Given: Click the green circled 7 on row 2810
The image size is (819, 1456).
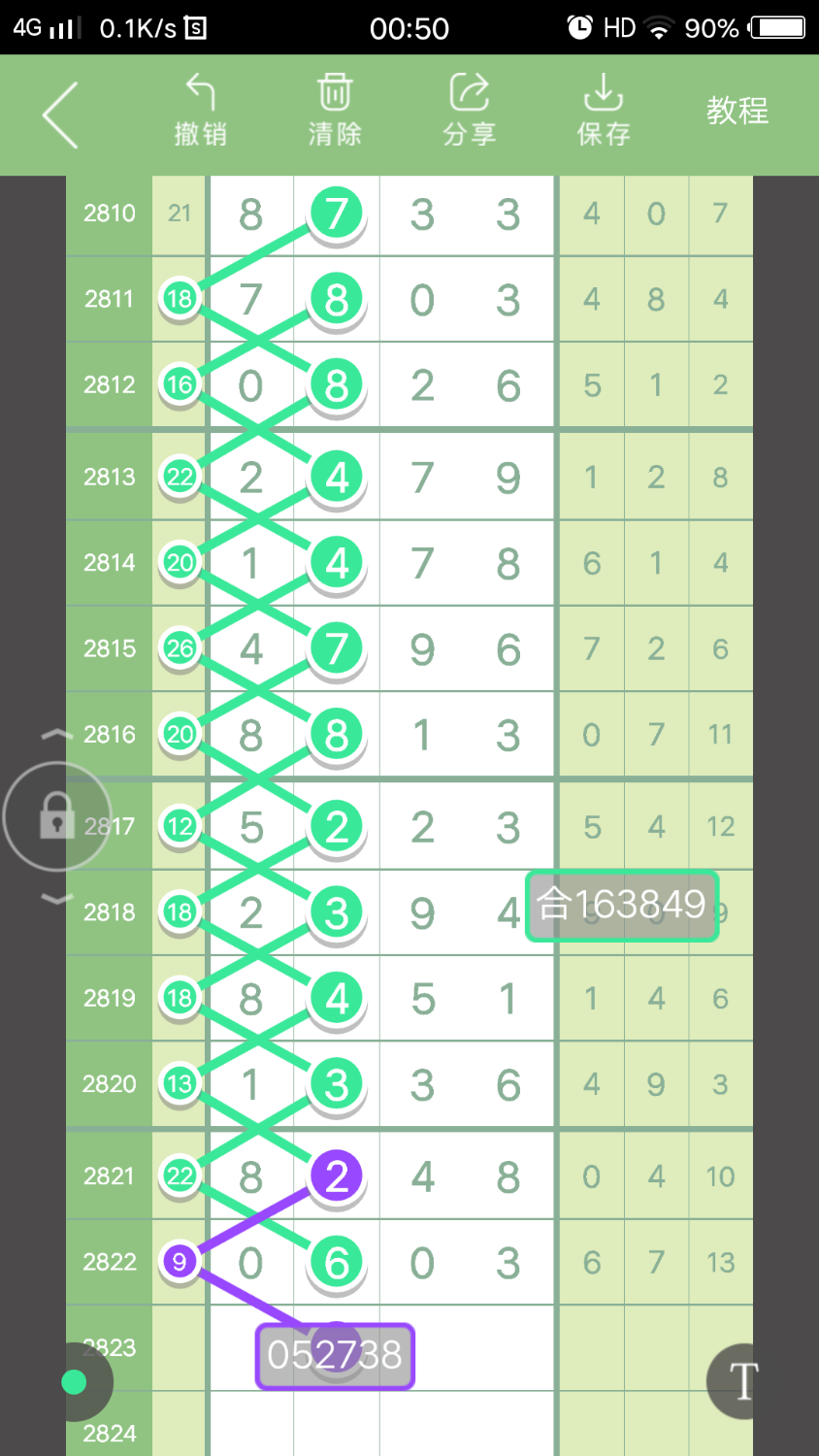Looking at the screenshot, I should (x=335, y=215).
